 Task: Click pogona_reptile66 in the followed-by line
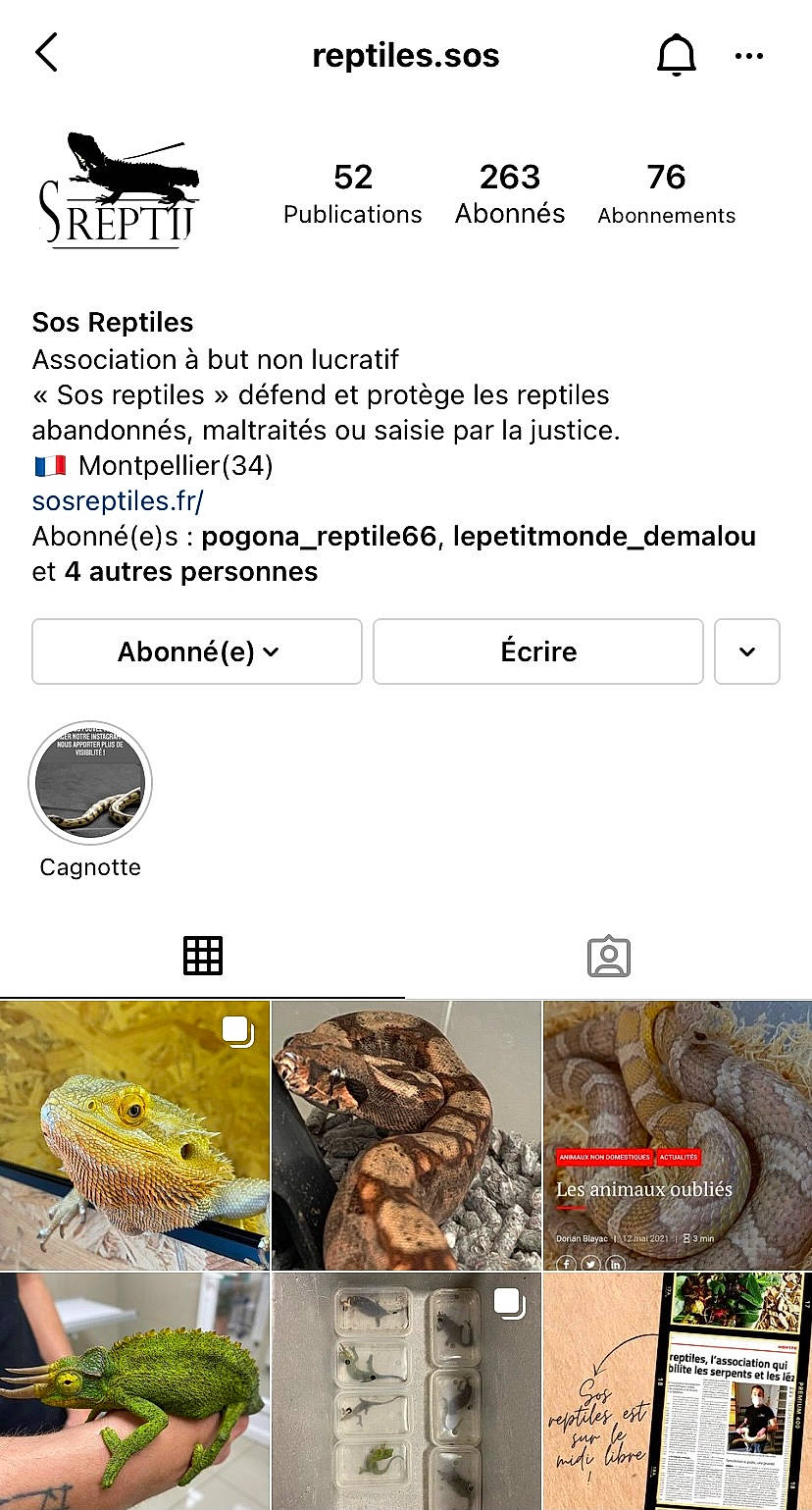(x=319, y=536)
